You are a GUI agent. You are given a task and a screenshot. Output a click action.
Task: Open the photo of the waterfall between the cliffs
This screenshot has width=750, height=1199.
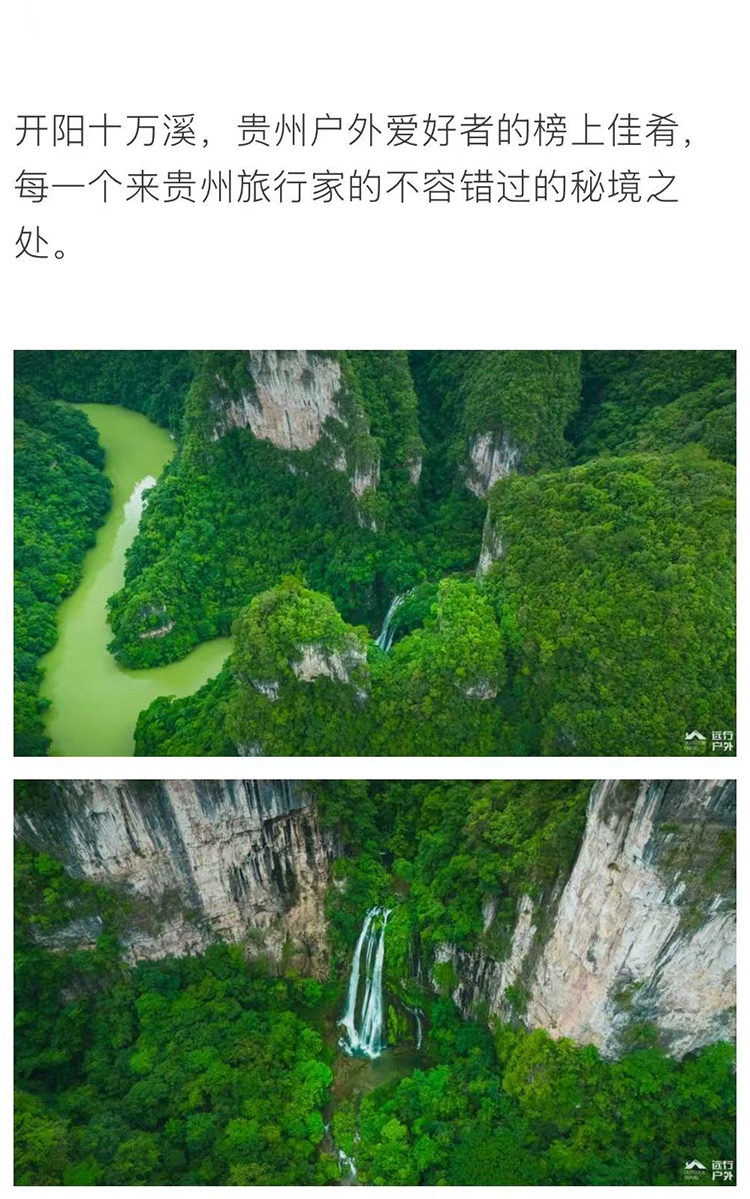tap(375, 982)
